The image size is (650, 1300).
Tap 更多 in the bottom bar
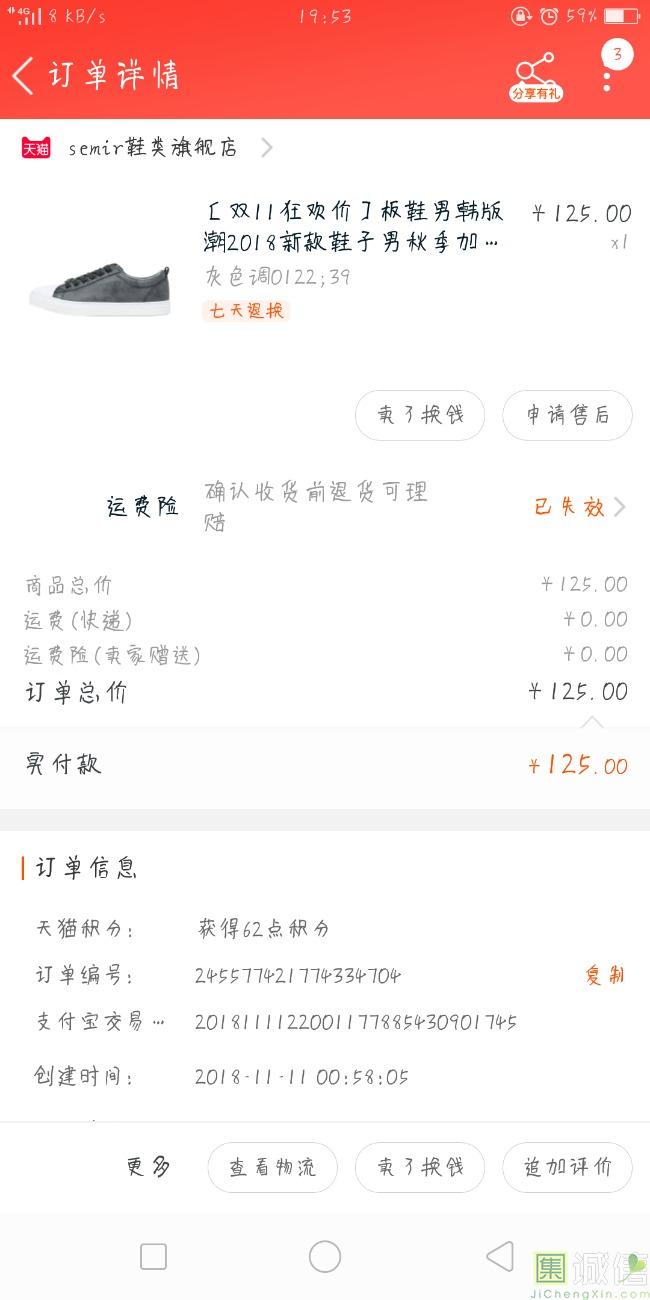click(x=148, y=1167)
